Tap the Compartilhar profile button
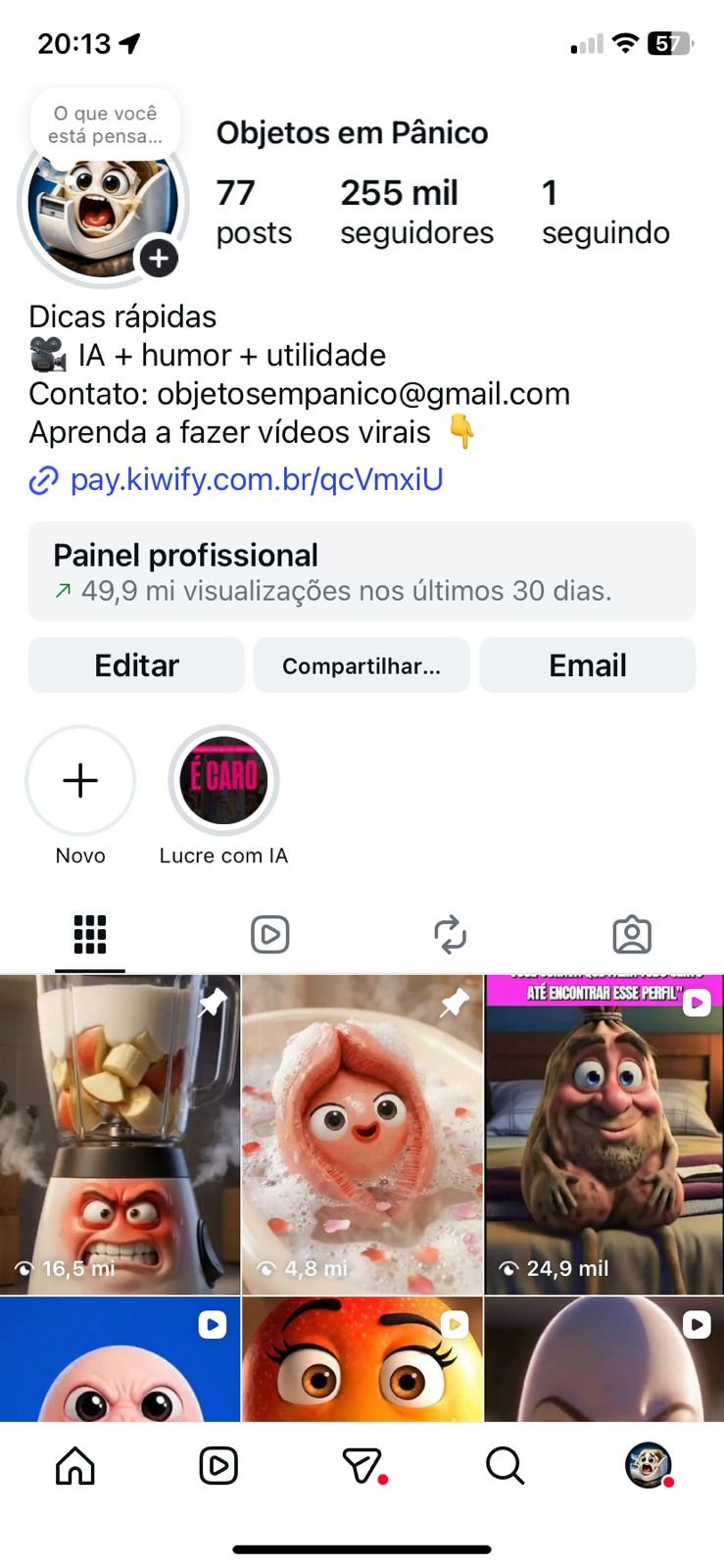 (362, 665)
